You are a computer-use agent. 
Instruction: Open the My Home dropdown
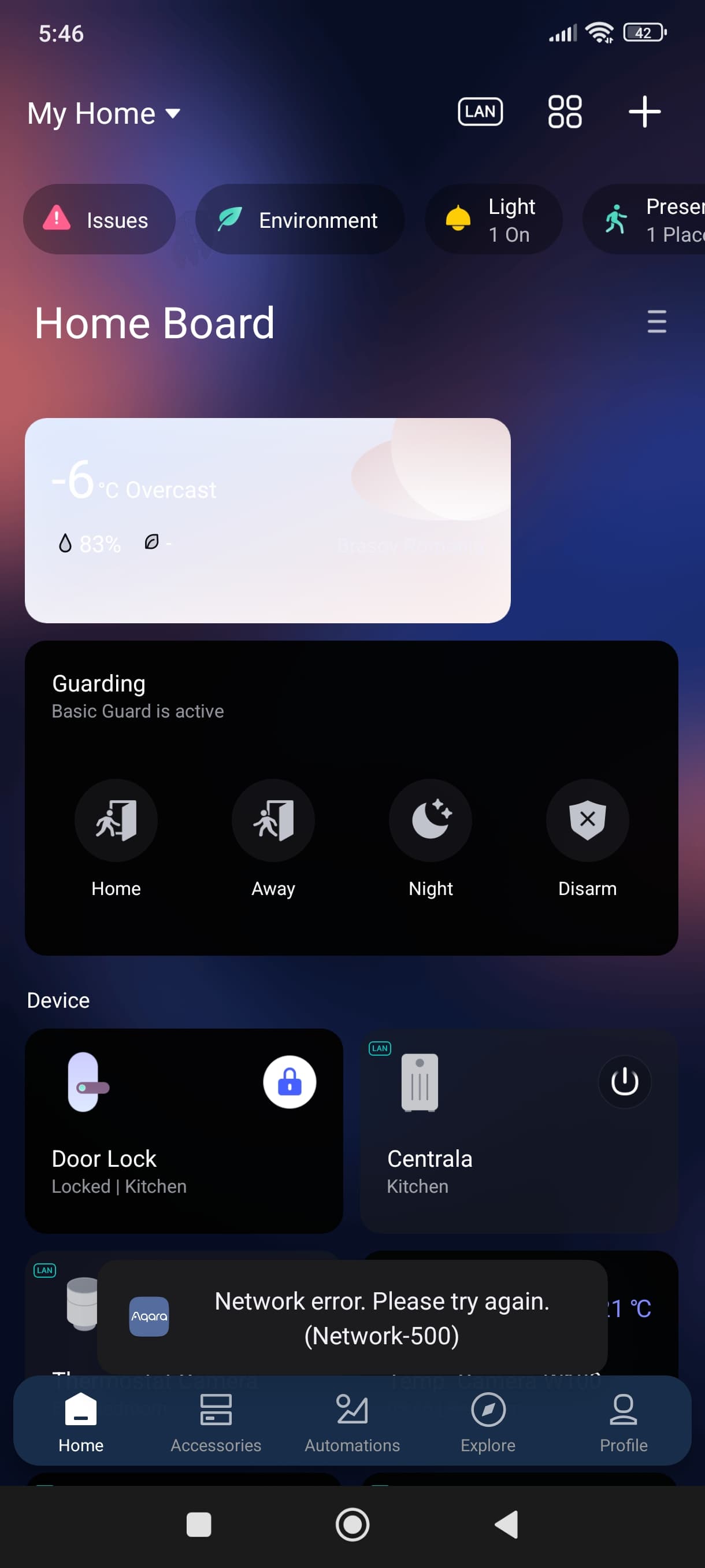[103, 113]
